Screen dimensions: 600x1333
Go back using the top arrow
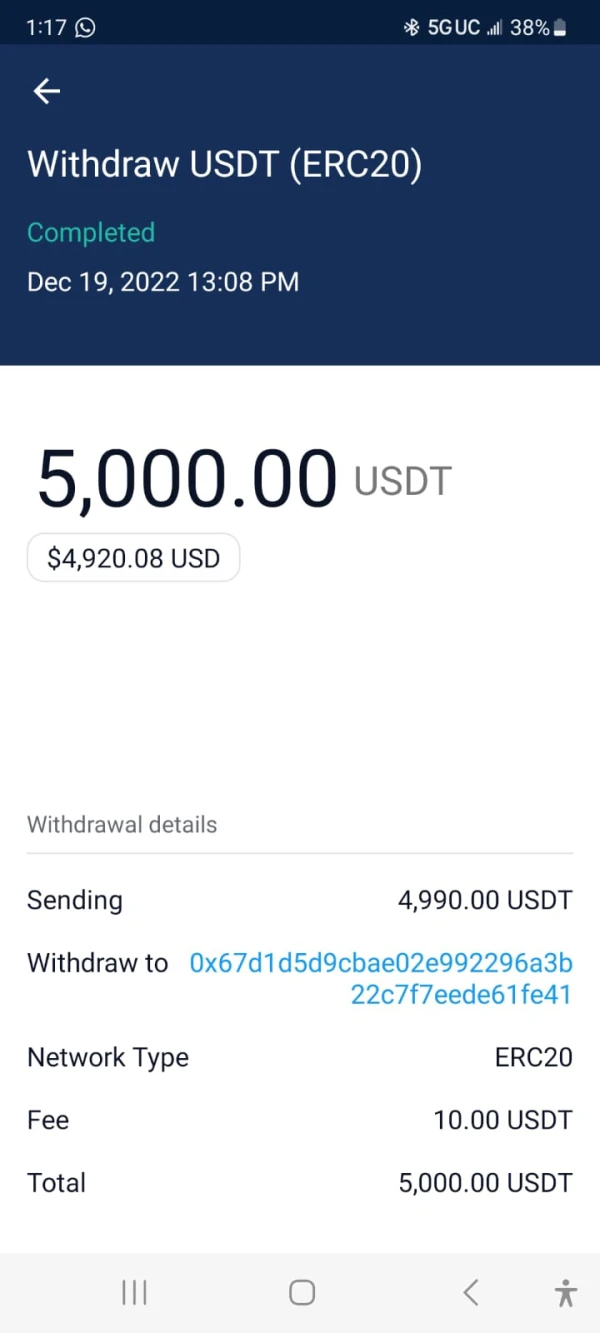(x=47, y=91)
